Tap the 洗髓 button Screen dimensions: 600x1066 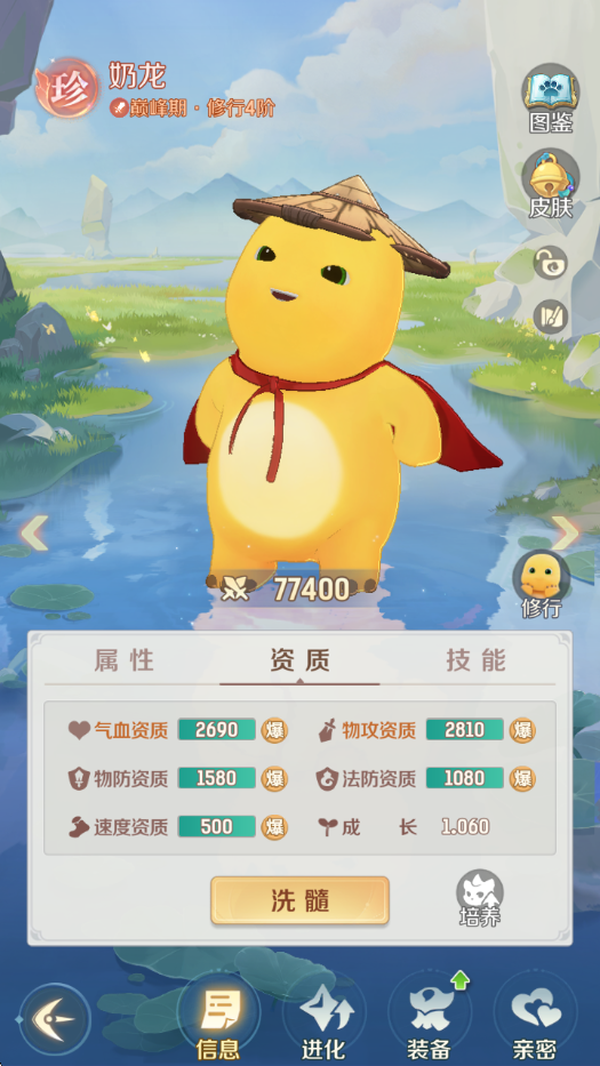299,900
